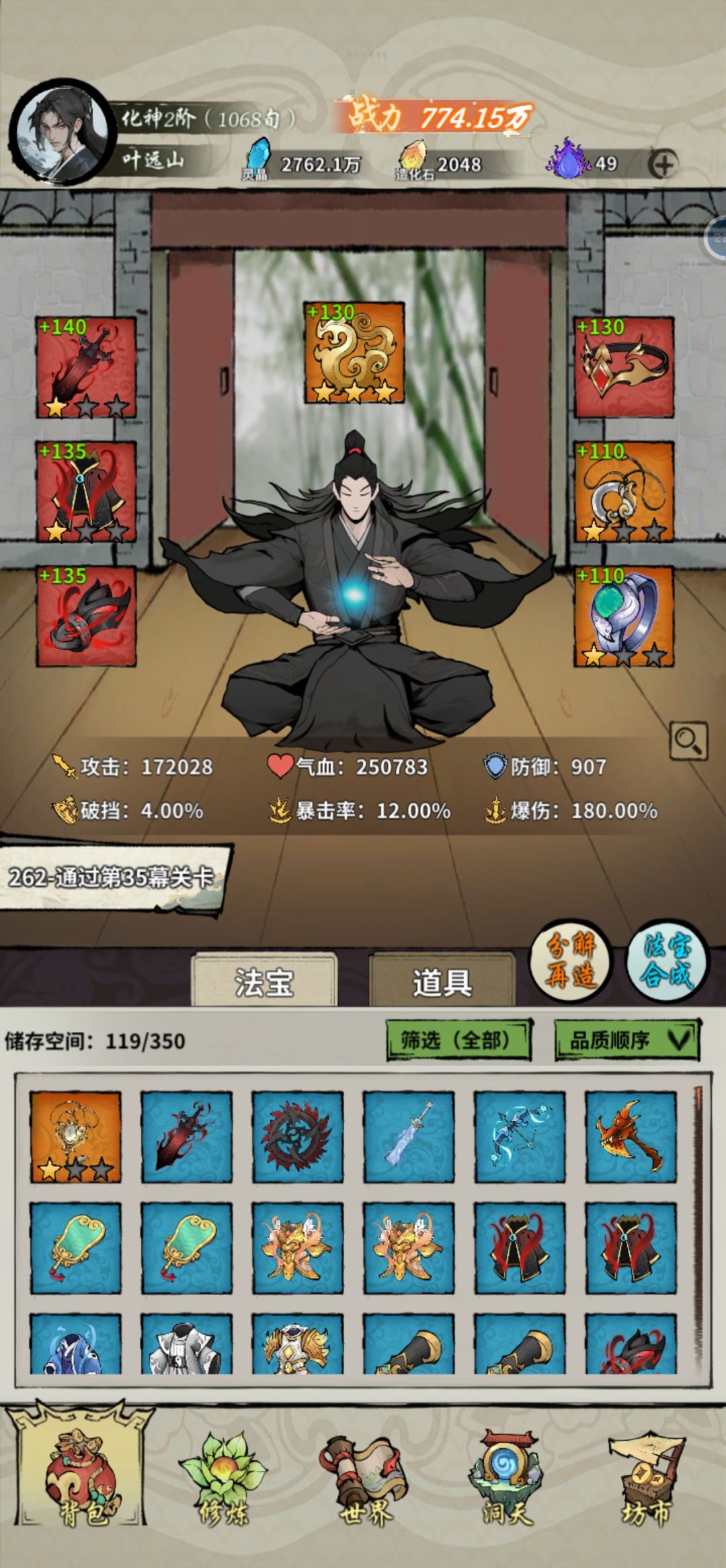Open the equipped +130 golden cloud talisman

click(x=354, y=353)
